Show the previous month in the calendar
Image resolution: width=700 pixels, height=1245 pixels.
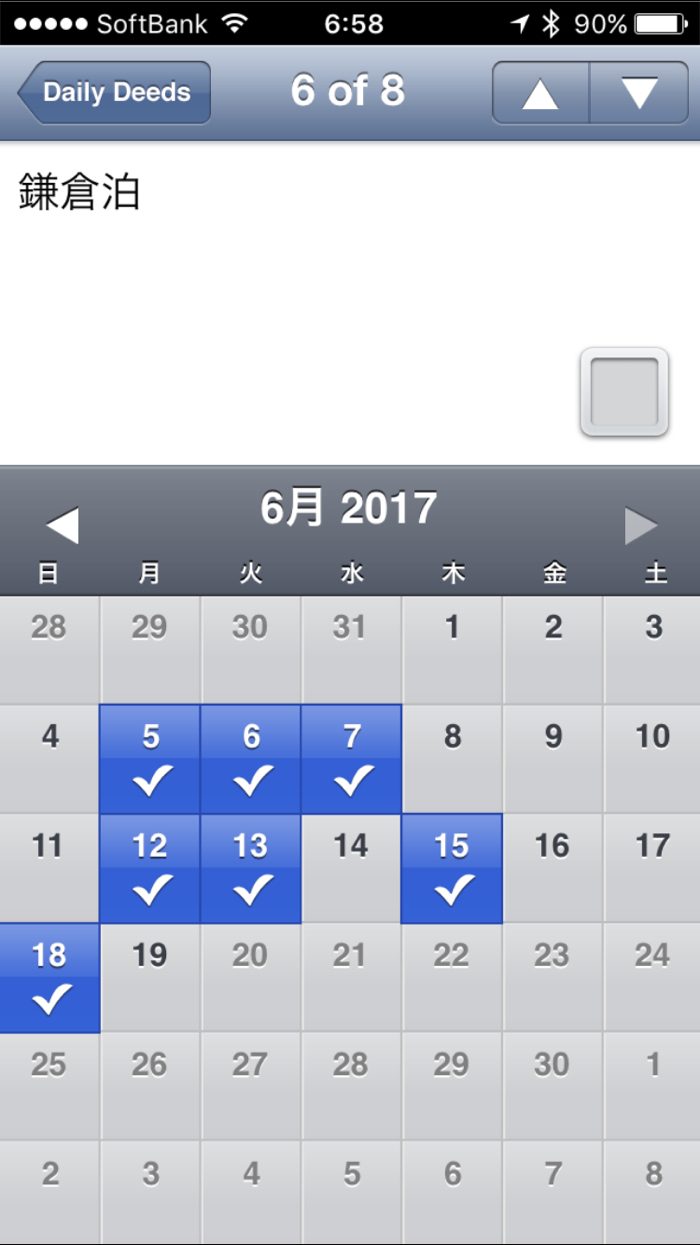(62, 526)
